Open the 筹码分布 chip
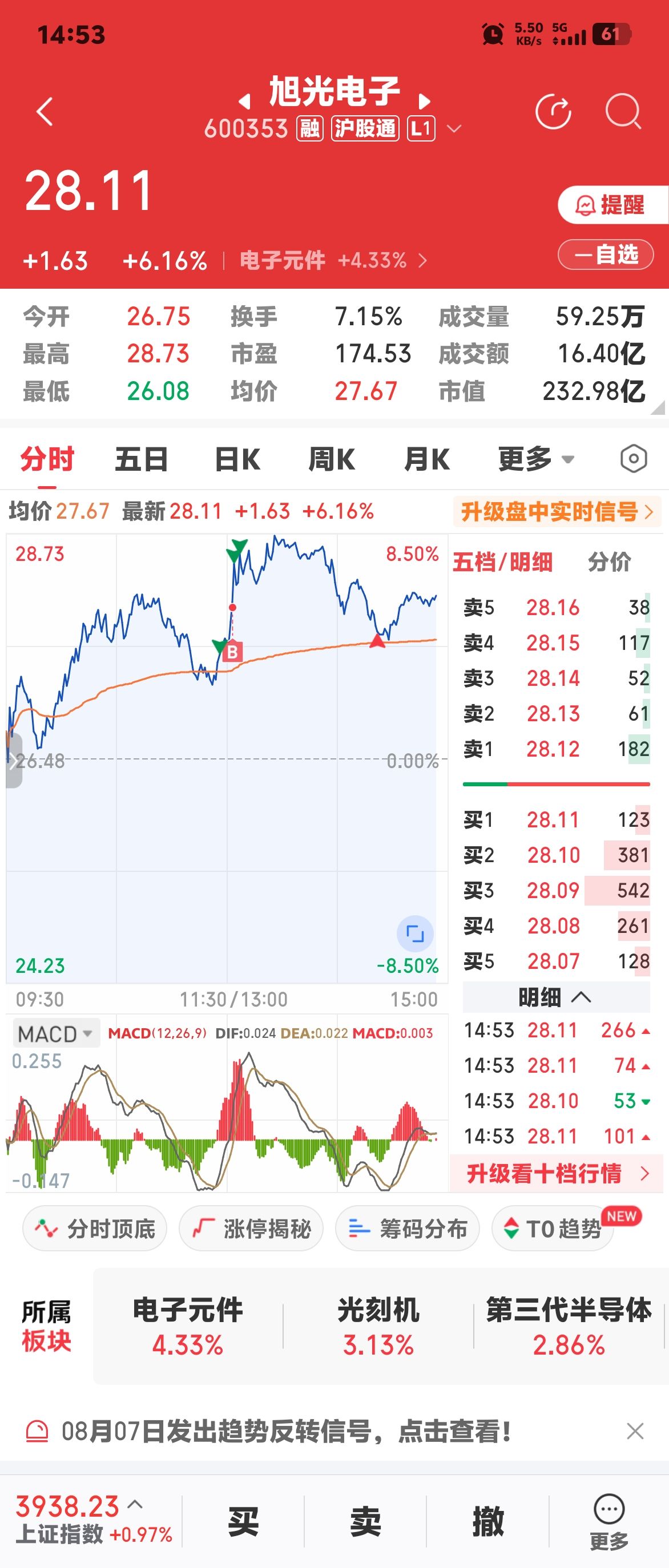The height and width of the screenshot is (1568, 669). [x=407, y=1228]
